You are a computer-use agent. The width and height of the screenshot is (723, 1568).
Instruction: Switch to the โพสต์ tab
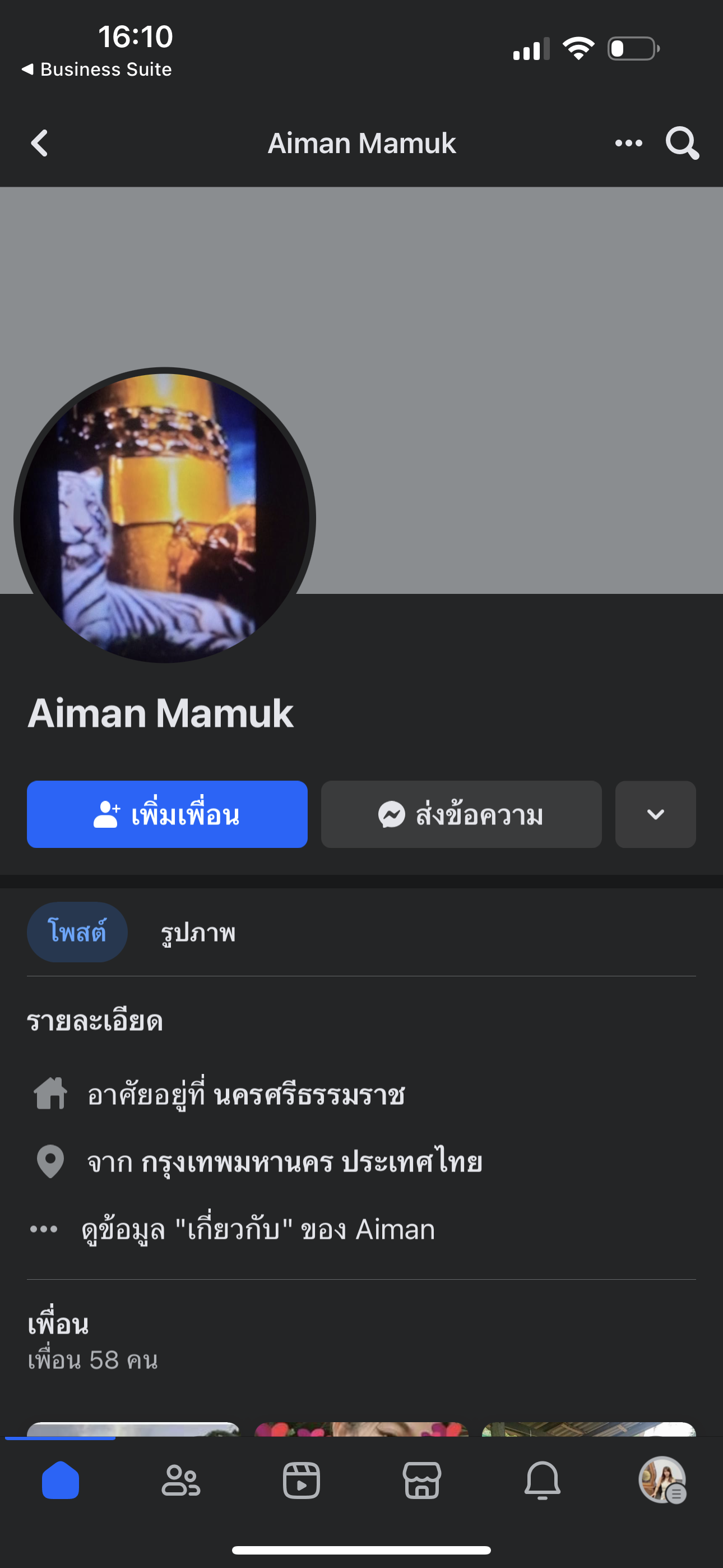[77, 932]
